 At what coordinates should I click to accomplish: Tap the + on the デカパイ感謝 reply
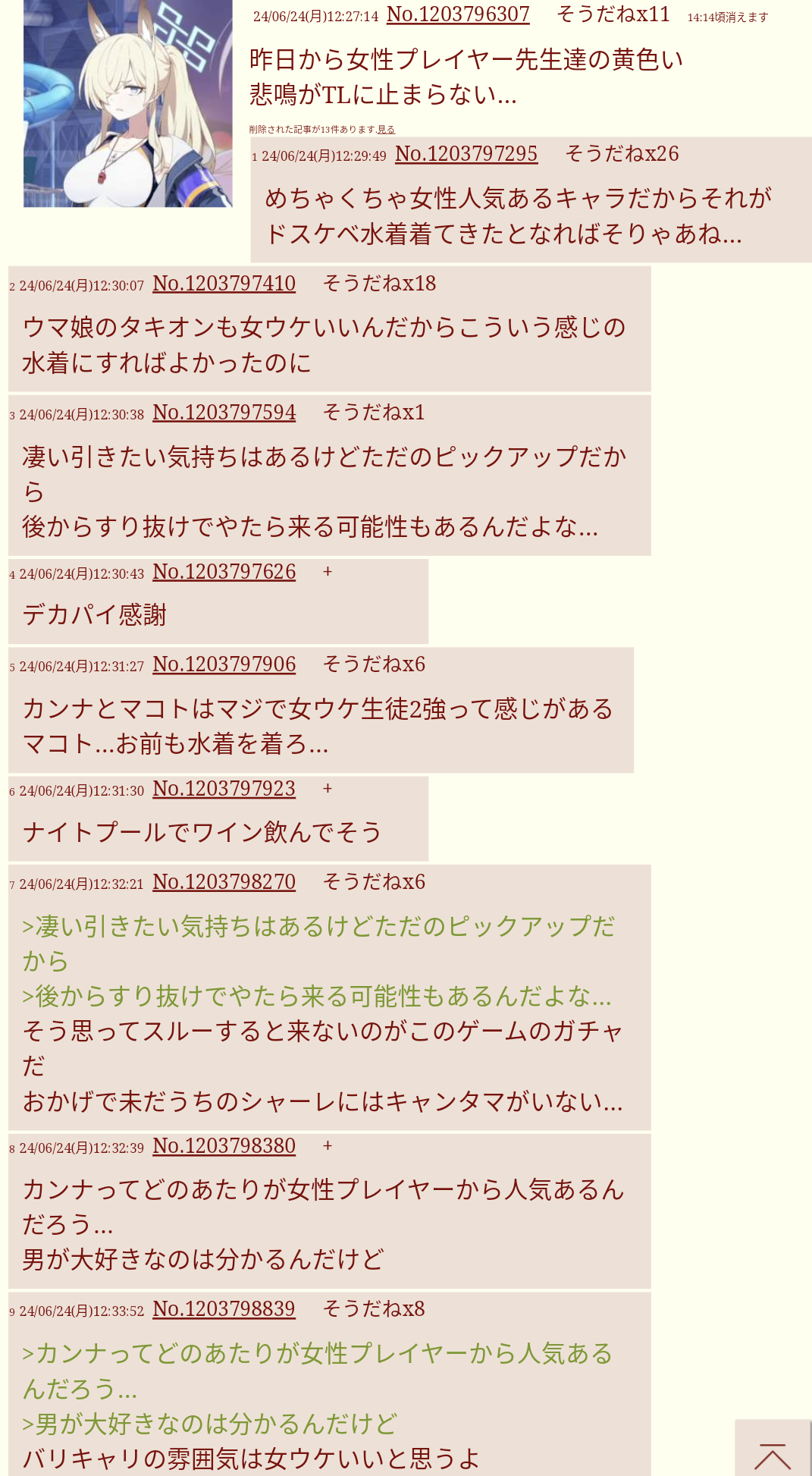pos(328,572)
